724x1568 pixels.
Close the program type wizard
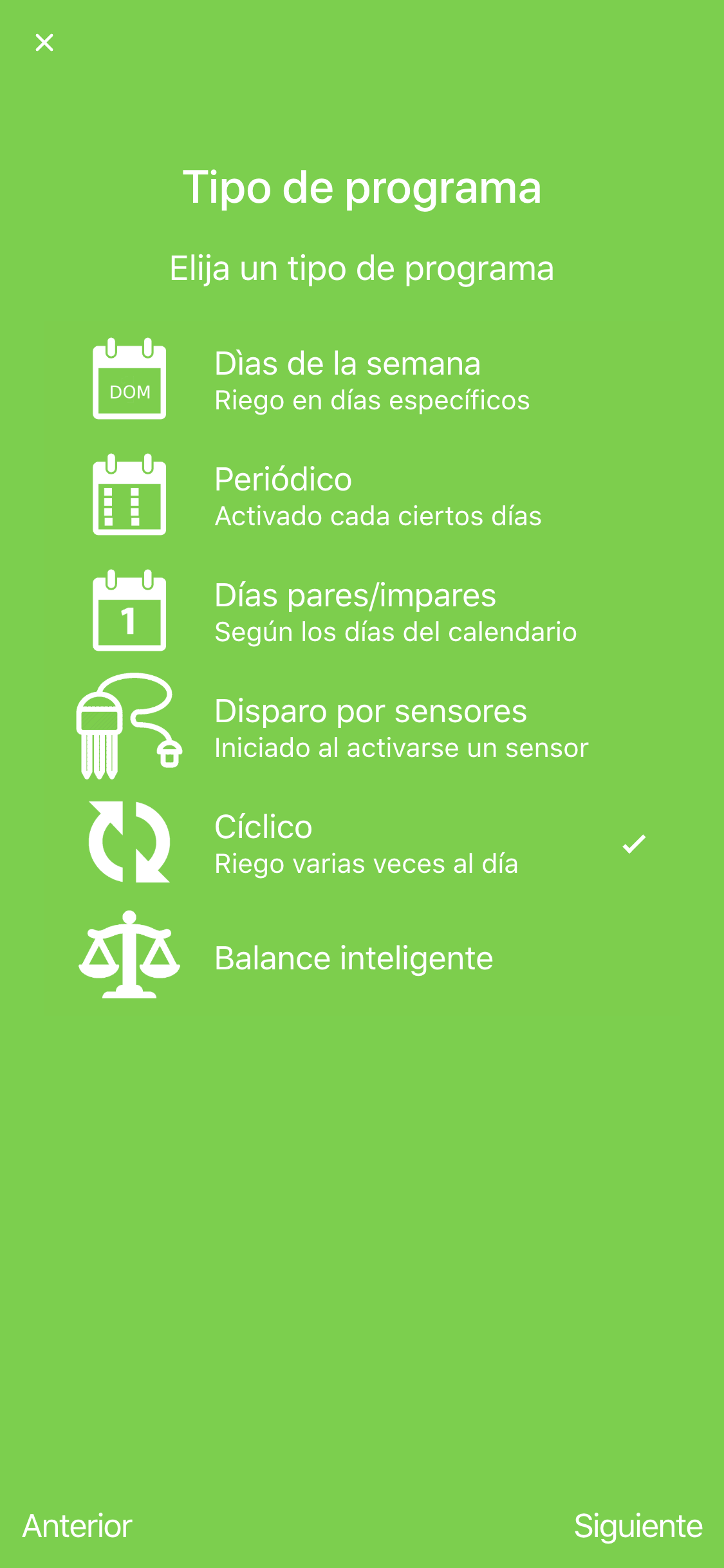44,43
